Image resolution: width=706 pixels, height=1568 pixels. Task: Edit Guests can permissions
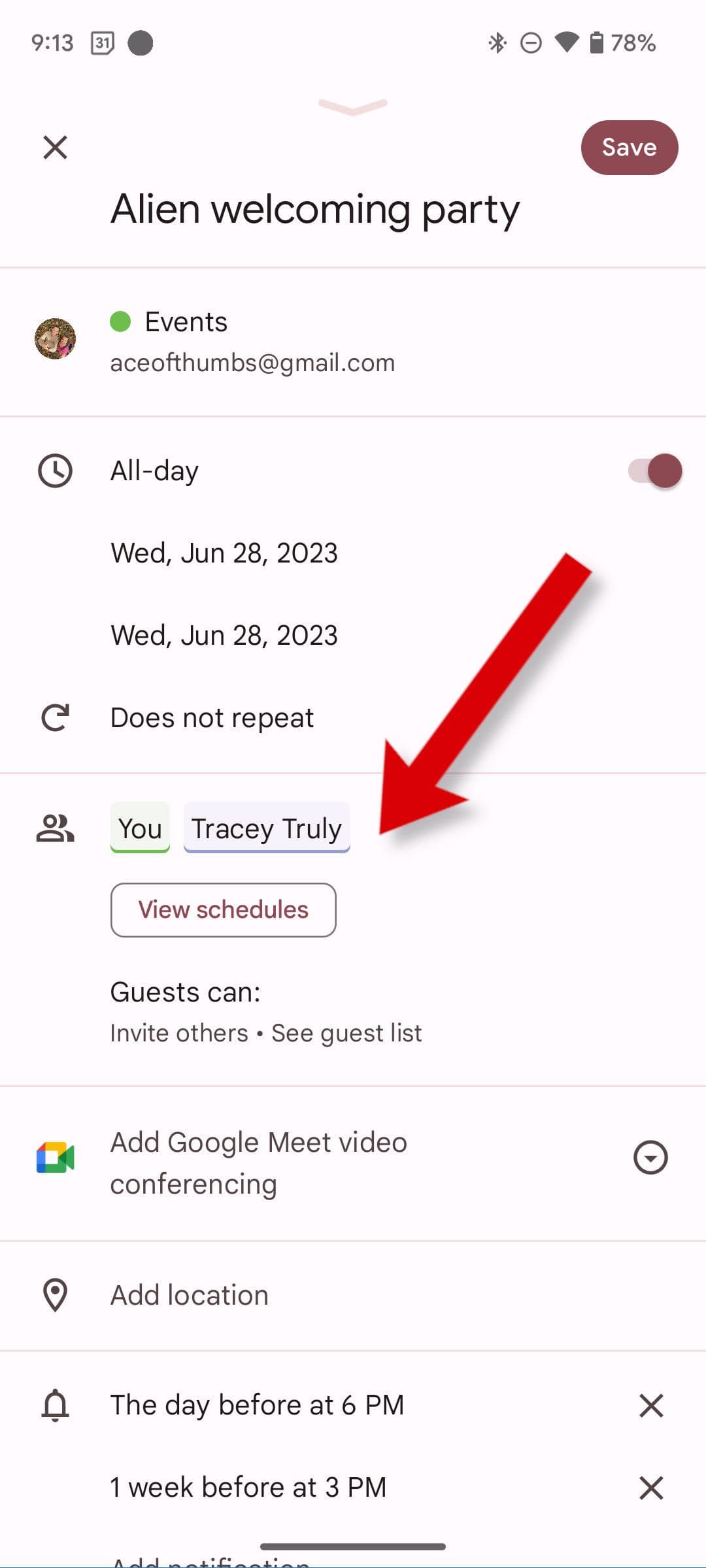(265, 1012)
